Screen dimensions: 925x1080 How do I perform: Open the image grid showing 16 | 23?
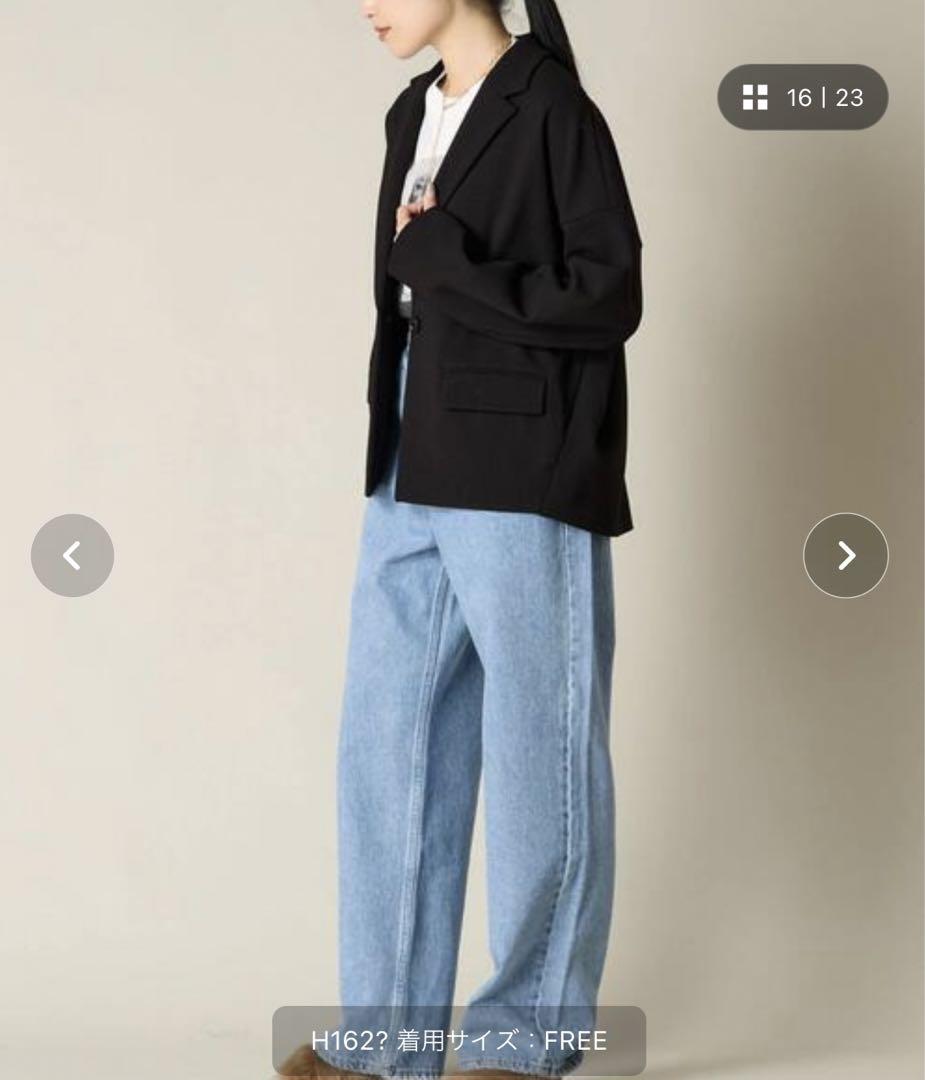pyautogui.click(x=802, y=97)
